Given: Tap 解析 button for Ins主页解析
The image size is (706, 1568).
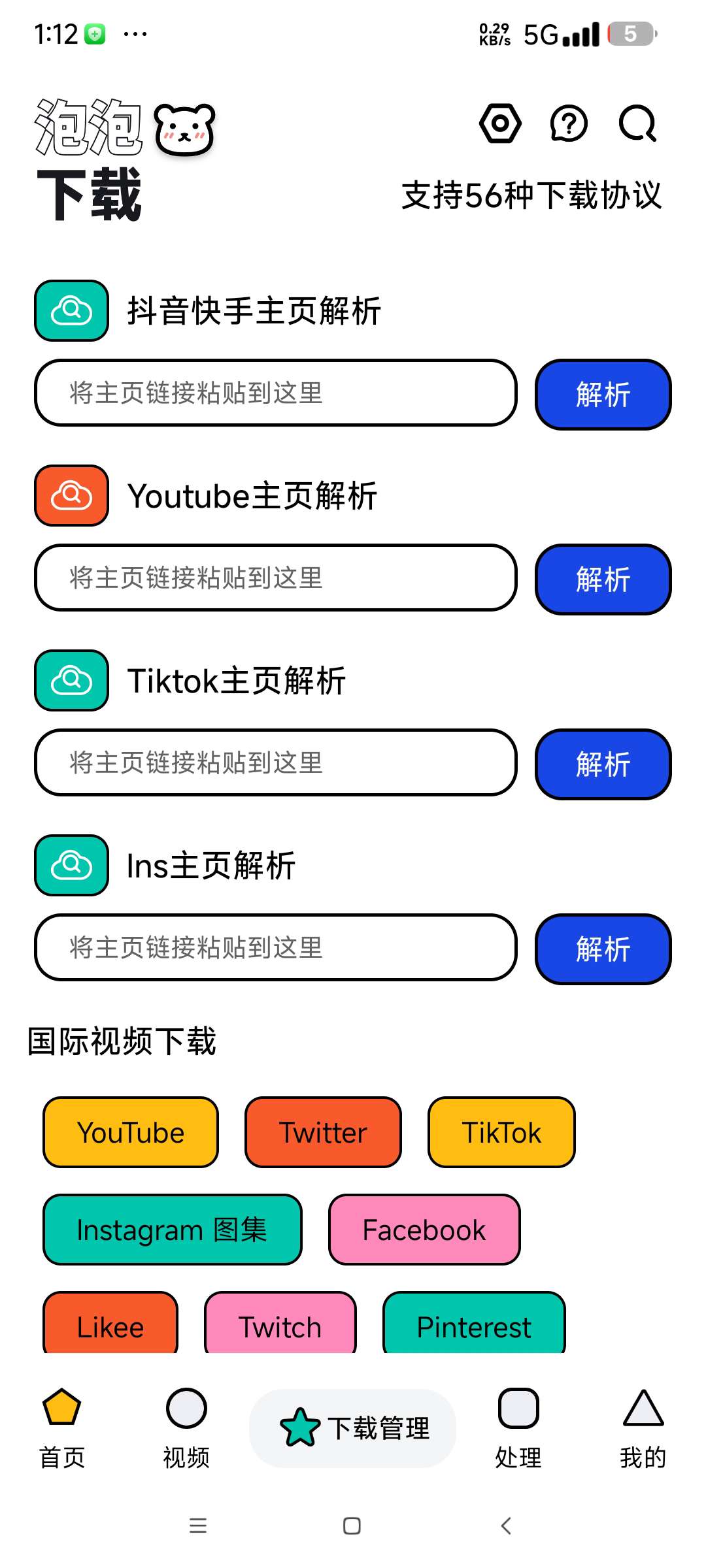Looking at the screenshot, I should coord(603,949).
